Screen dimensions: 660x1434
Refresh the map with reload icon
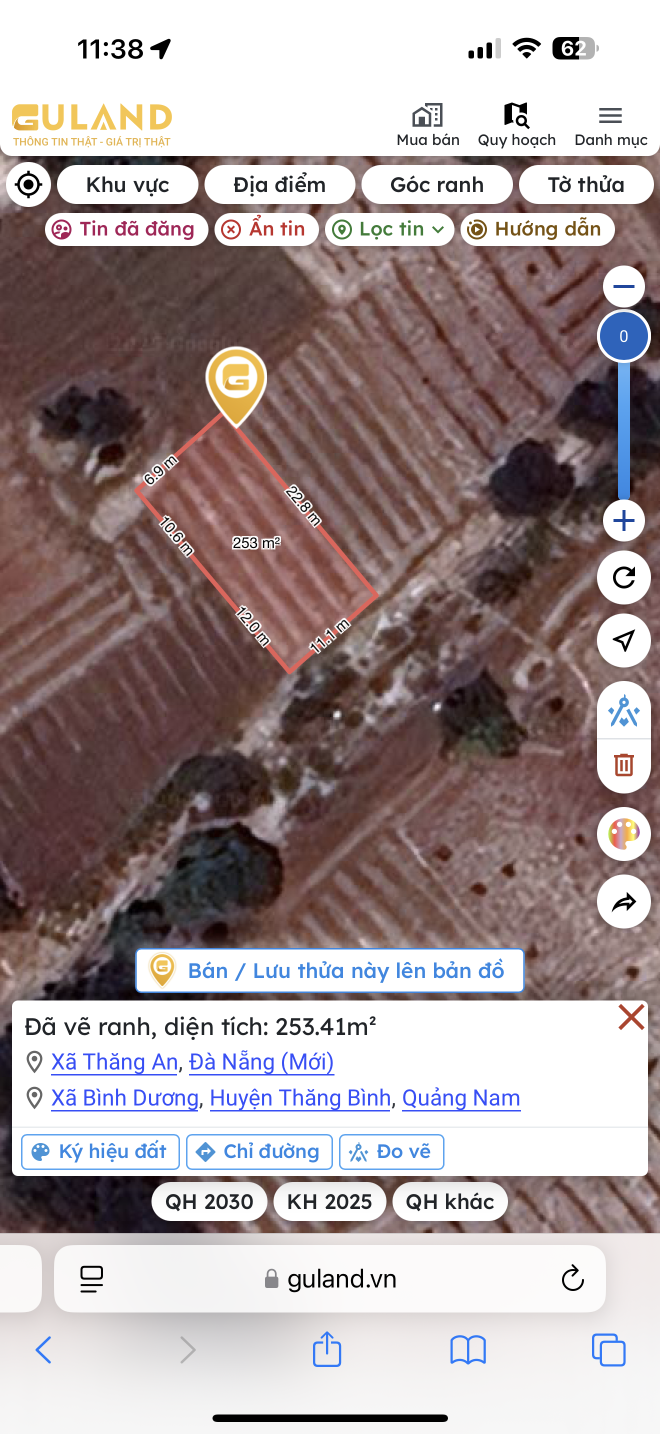(624, 578)
